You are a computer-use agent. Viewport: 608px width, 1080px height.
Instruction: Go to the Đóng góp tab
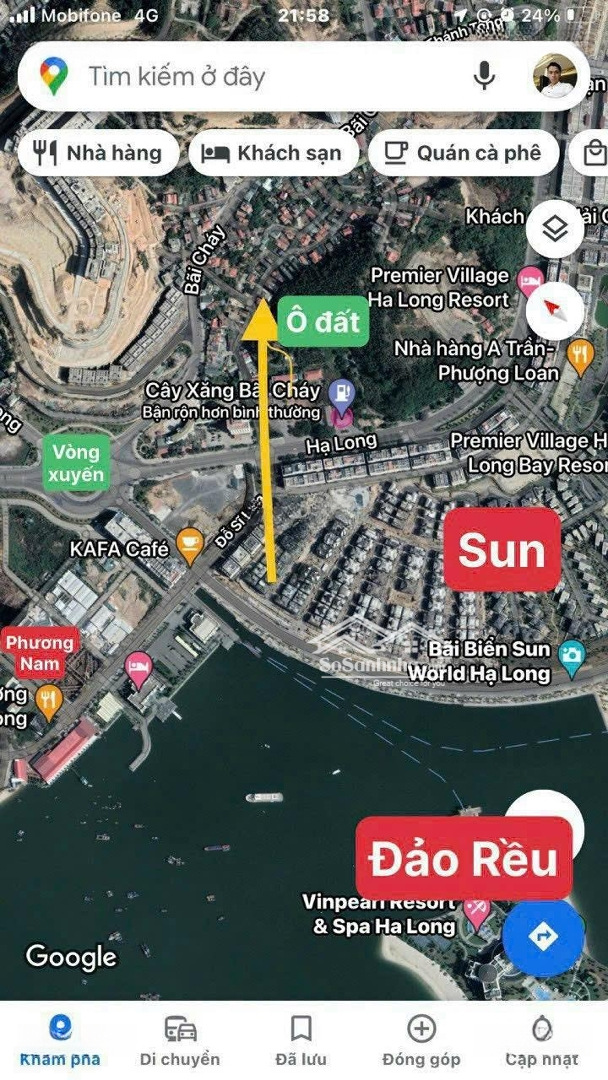[421, 1040]
